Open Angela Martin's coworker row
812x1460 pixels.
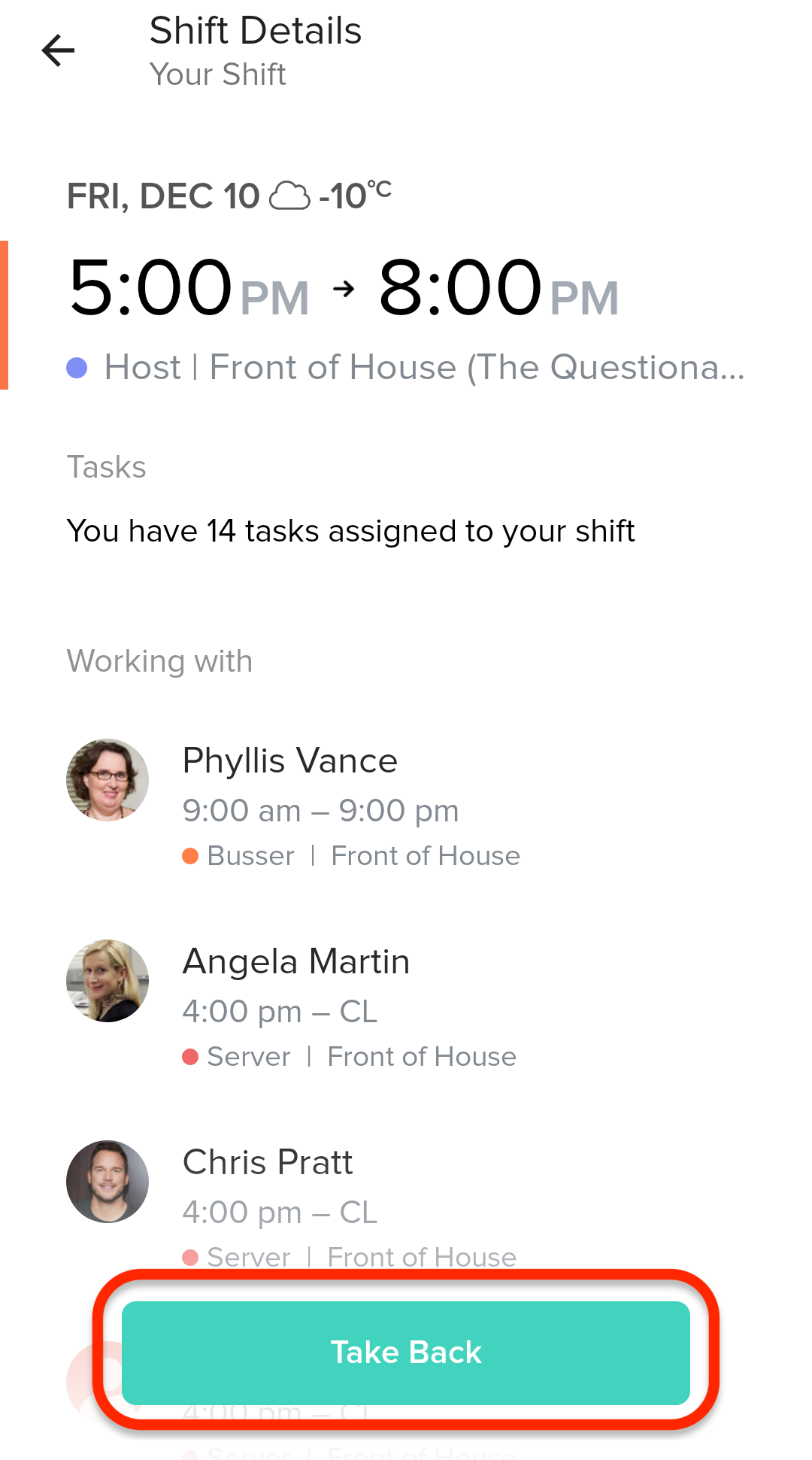pos(406,1006)
